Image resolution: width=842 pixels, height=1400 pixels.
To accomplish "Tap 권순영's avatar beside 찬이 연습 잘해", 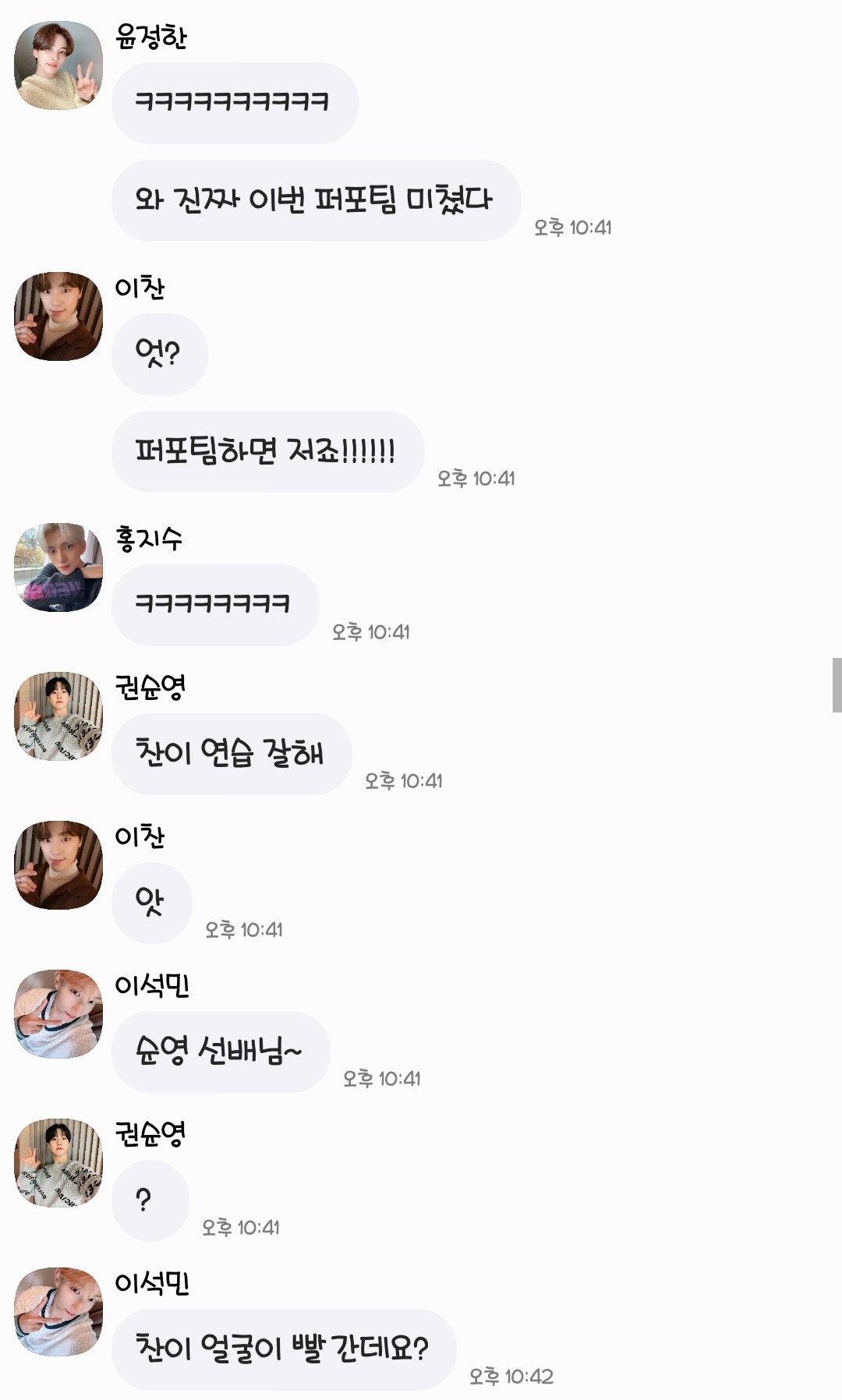I will coord(58,716).
